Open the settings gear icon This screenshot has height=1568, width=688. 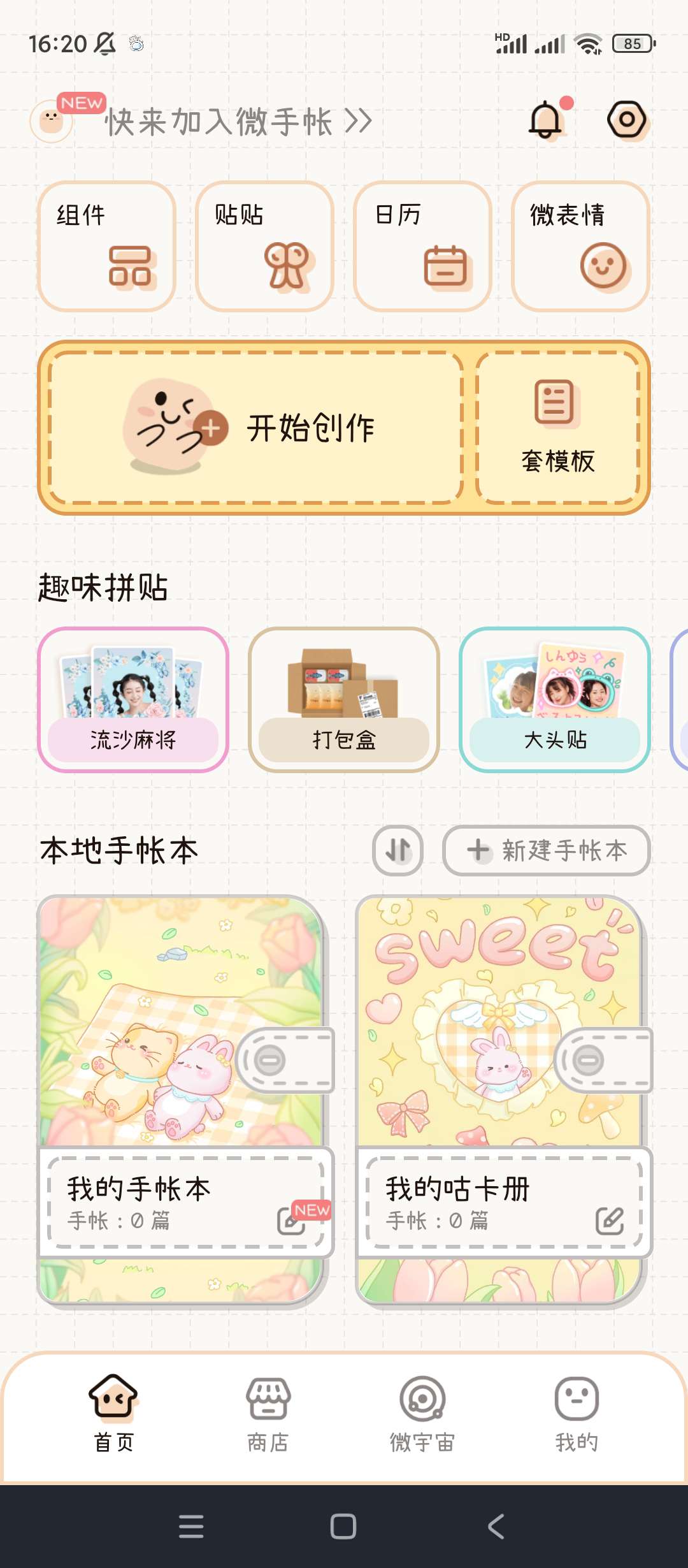point(627,119)
